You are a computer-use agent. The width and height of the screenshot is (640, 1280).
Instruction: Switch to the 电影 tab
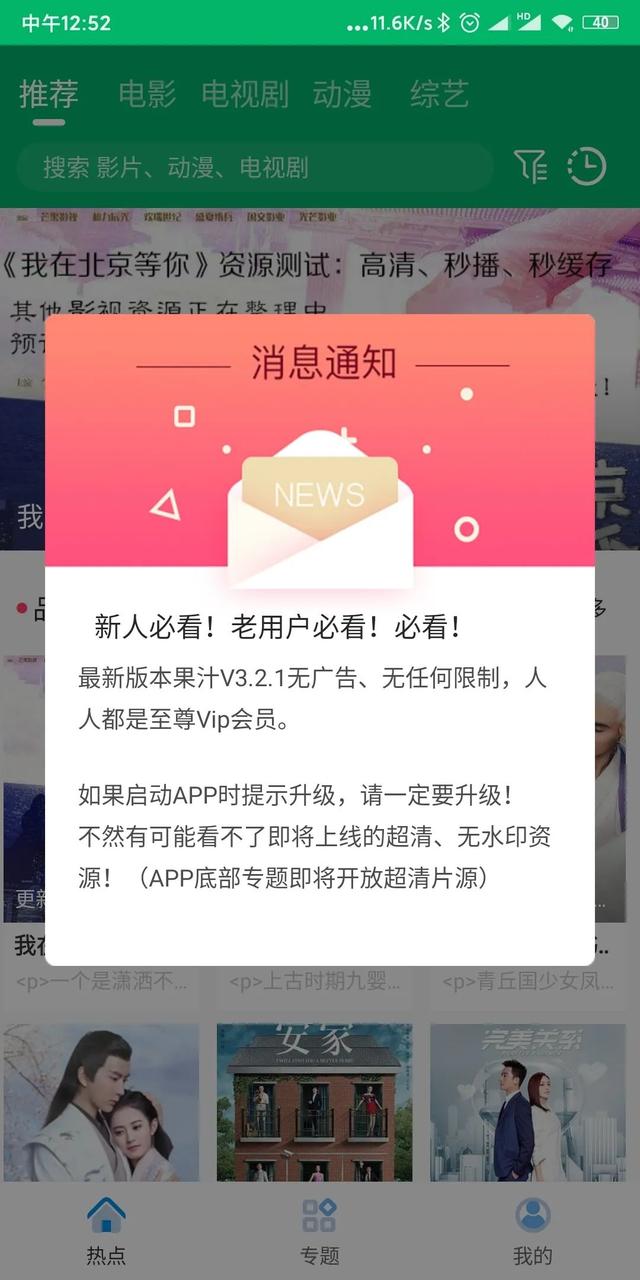point(147,95)
